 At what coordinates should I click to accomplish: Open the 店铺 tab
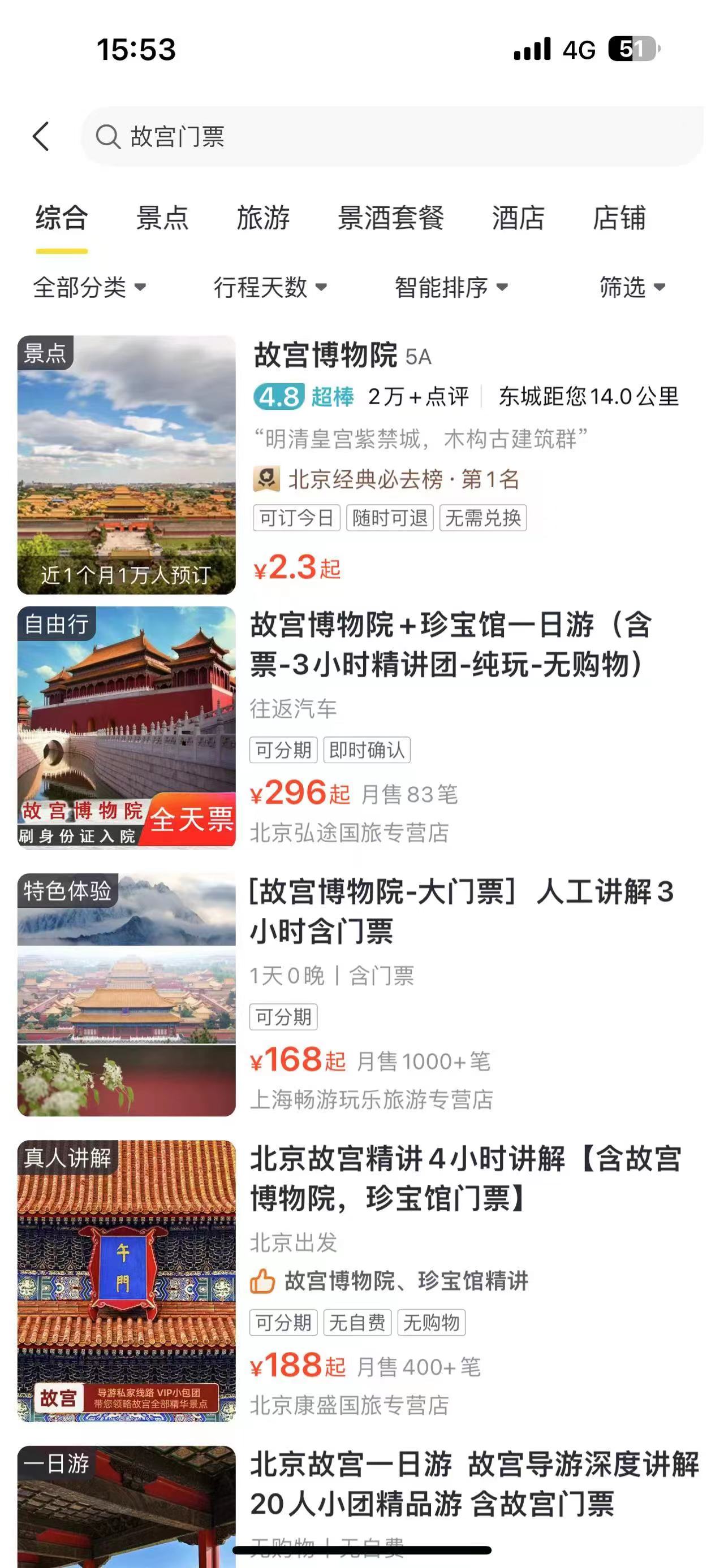click(619, 219)
